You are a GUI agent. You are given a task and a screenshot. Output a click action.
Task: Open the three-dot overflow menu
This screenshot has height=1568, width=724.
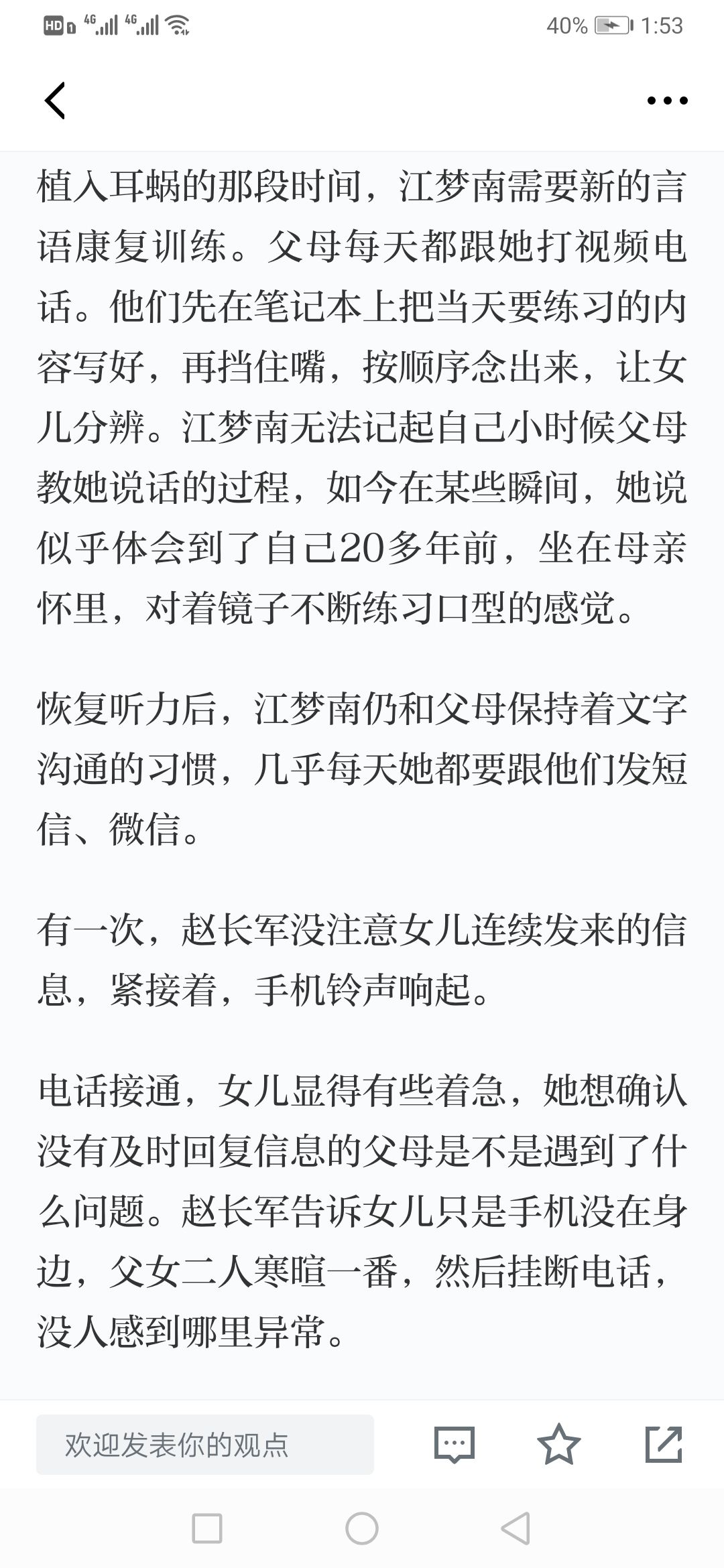[667, 101]
